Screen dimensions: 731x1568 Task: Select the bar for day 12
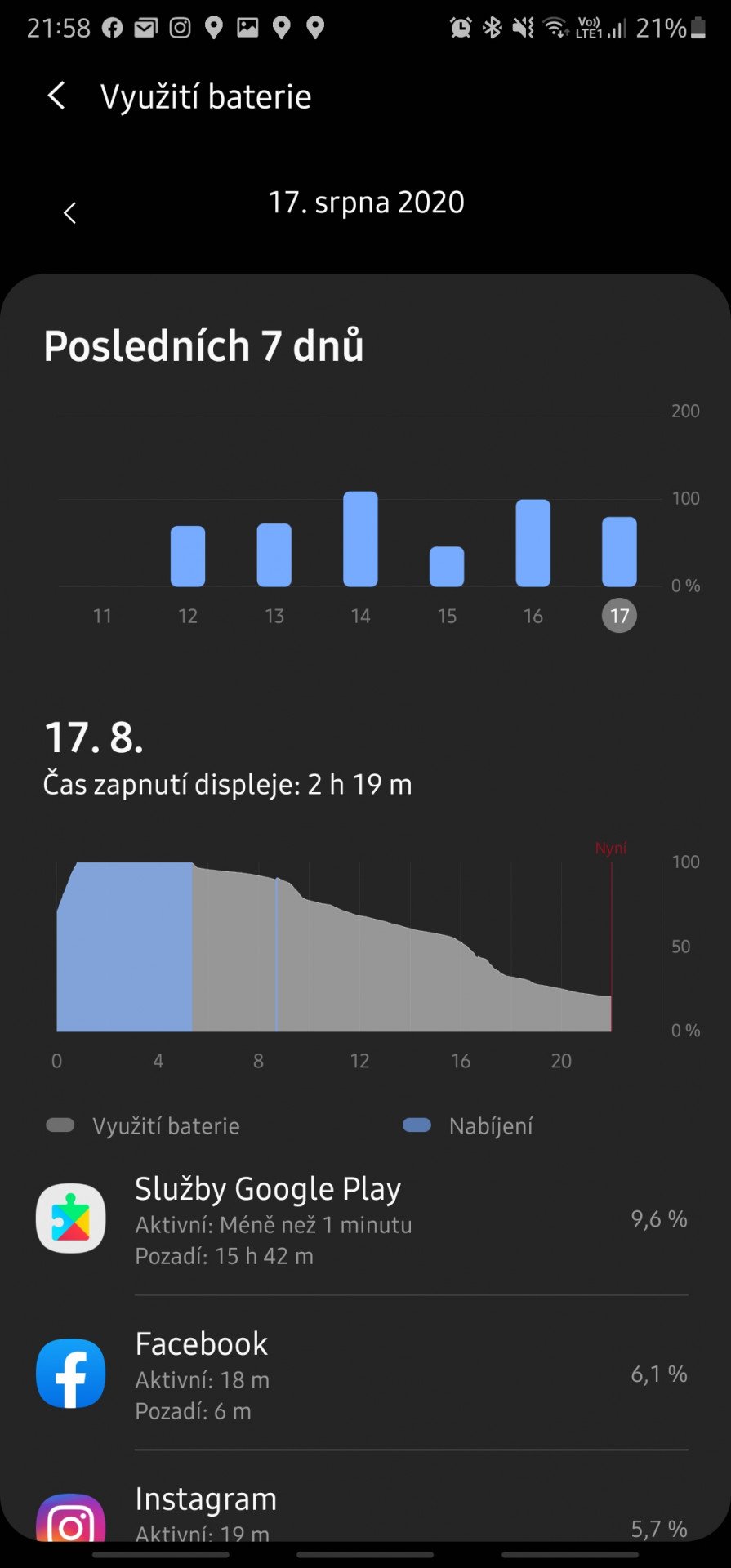pyautogui.click(x=188, y=556)
